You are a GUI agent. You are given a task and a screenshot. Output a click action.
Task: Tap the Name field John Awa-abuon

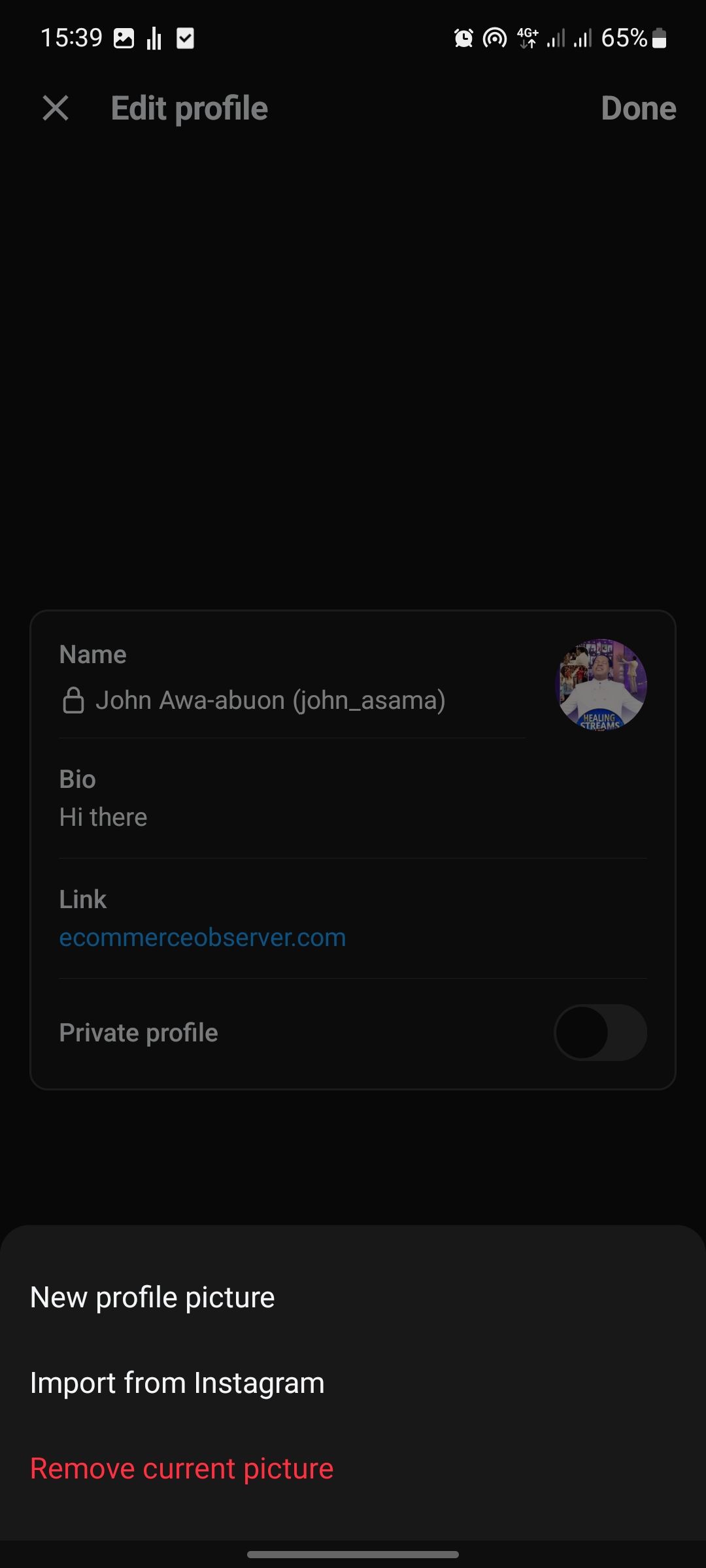pyautogui.click(x=271, y=699)
